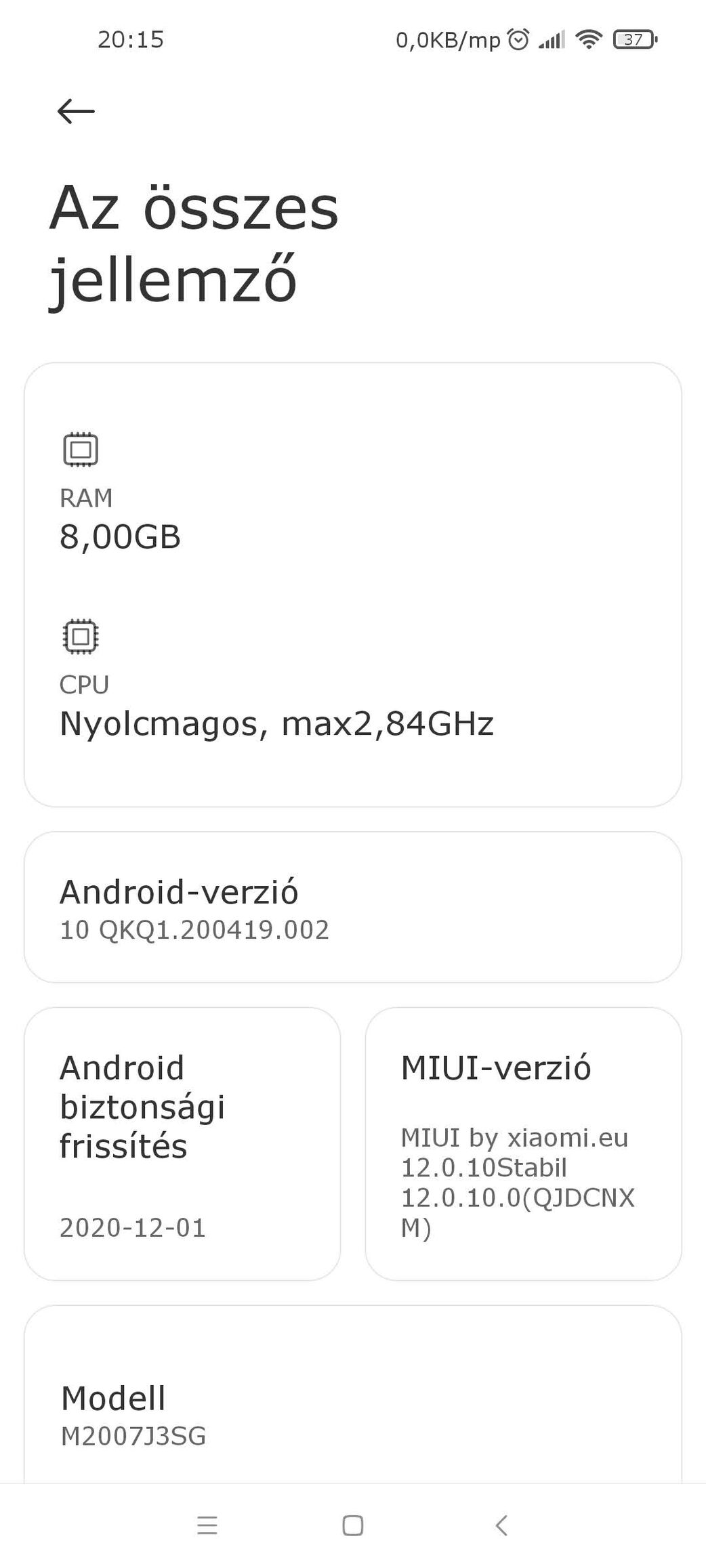Open recent apps from navigation bar
Screen dimensions: 706x1568
click(207, 1526)
